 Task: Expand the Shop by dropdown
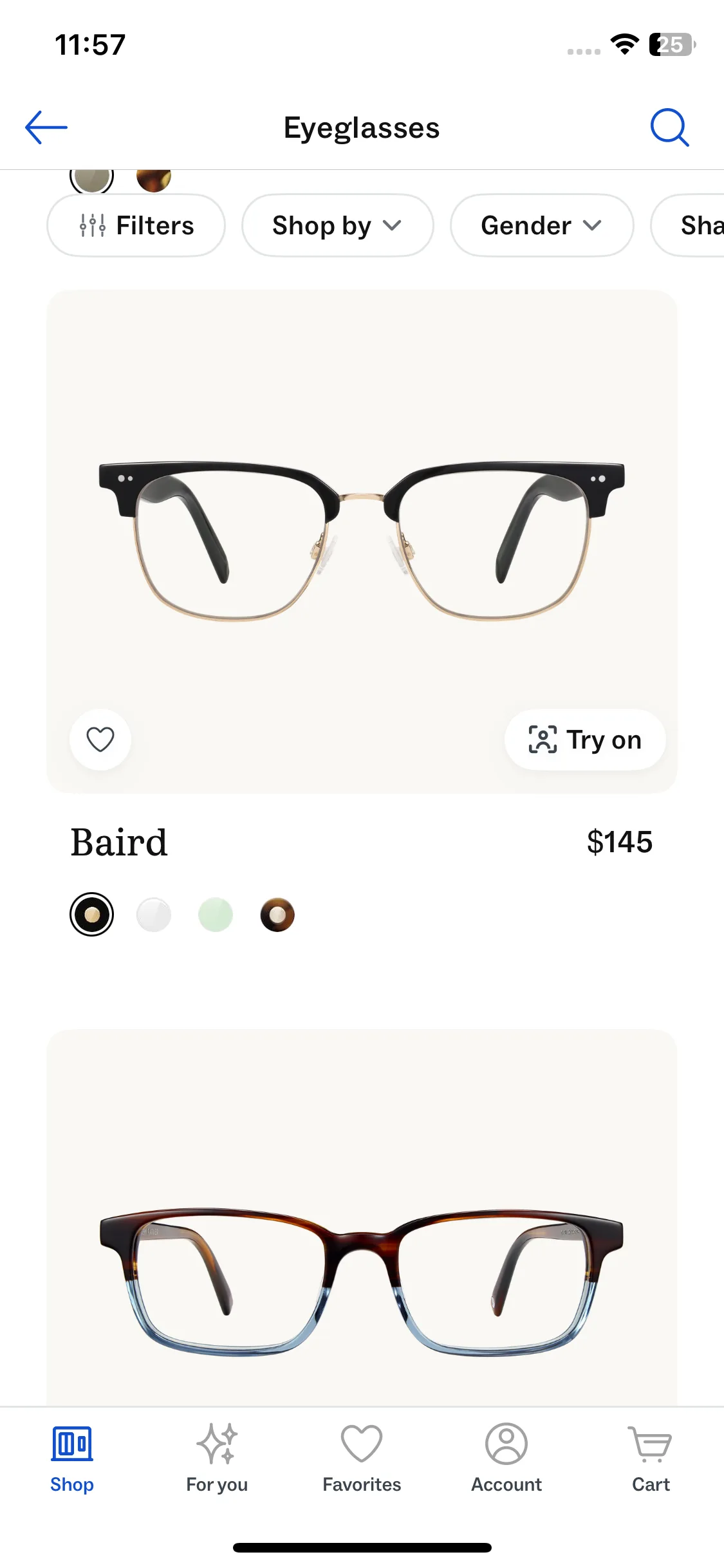pos(337,225)
